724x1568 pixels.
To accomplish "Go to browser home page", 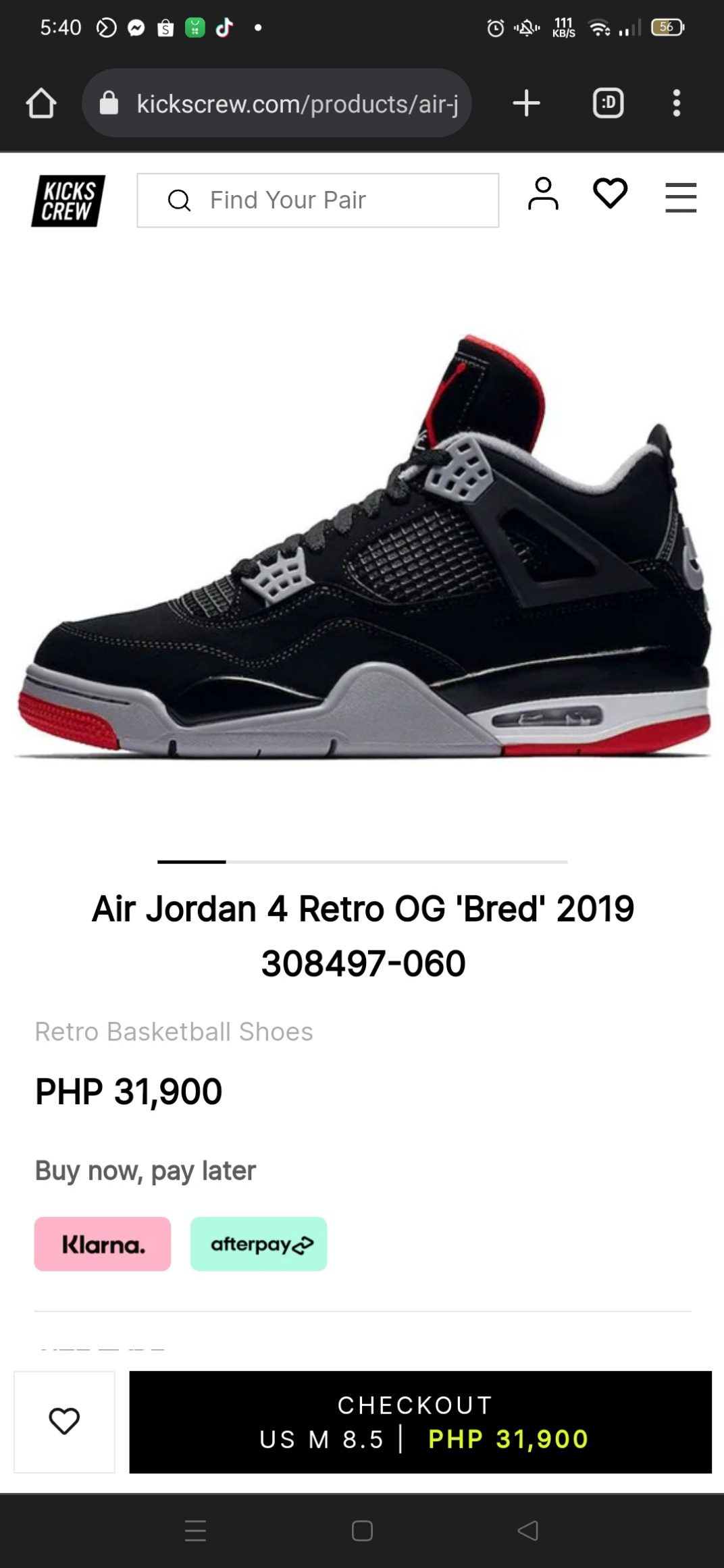I will 41,103.
